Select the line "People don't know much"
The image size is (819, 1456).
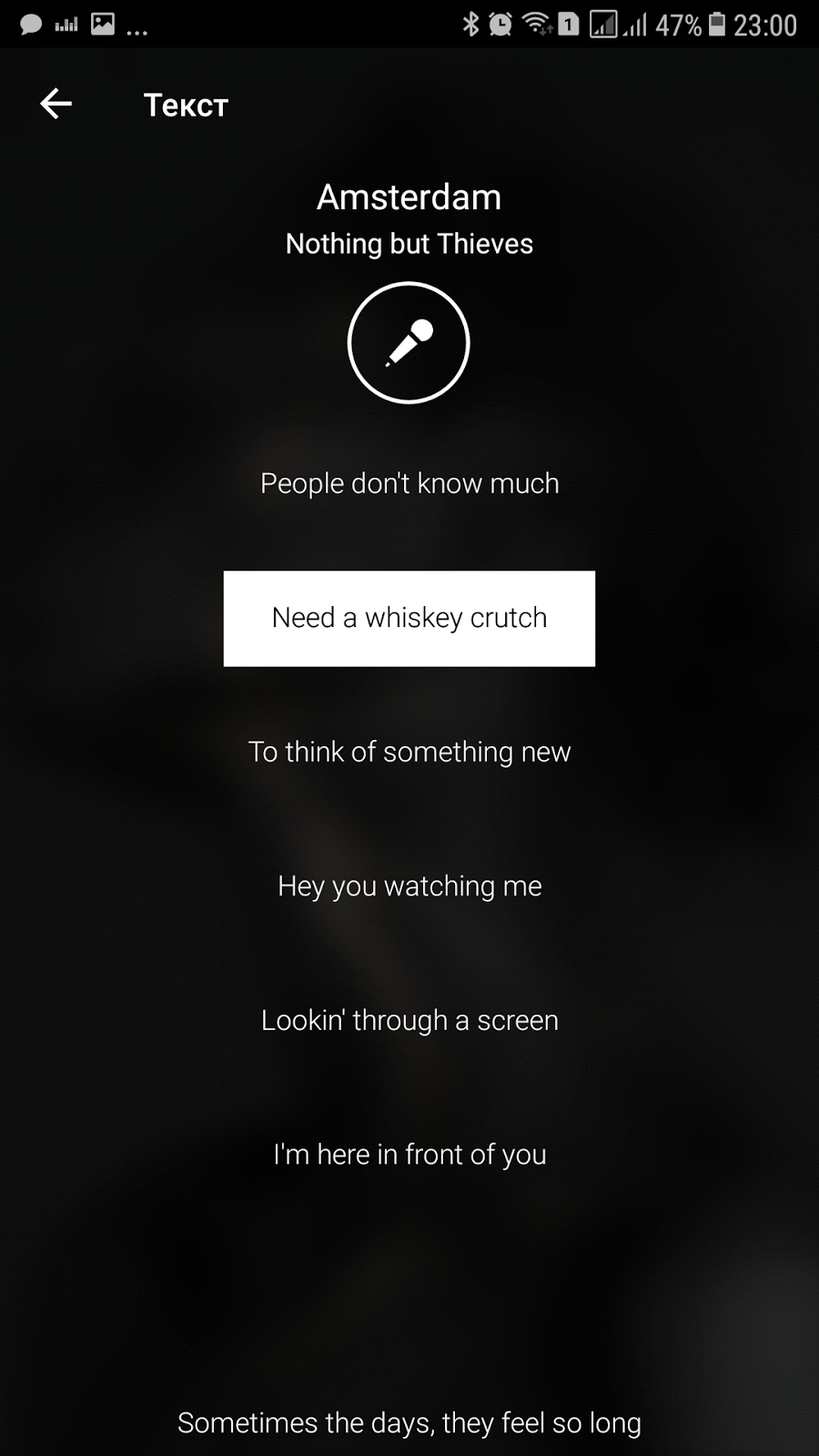point(409,483)
